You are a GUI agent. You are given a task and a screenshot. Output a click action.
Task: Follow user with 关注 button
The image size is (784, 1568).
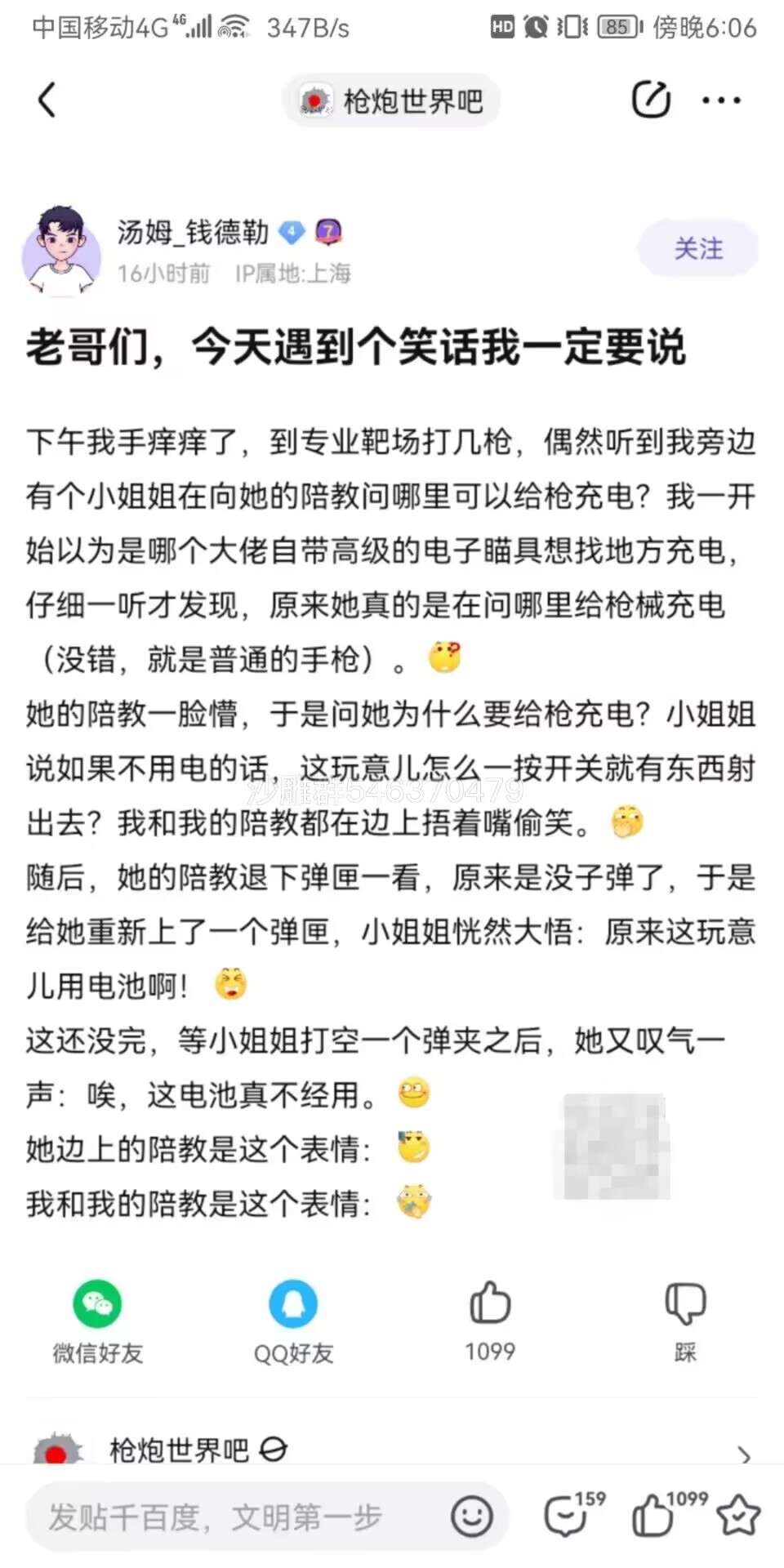pos(698,248)
